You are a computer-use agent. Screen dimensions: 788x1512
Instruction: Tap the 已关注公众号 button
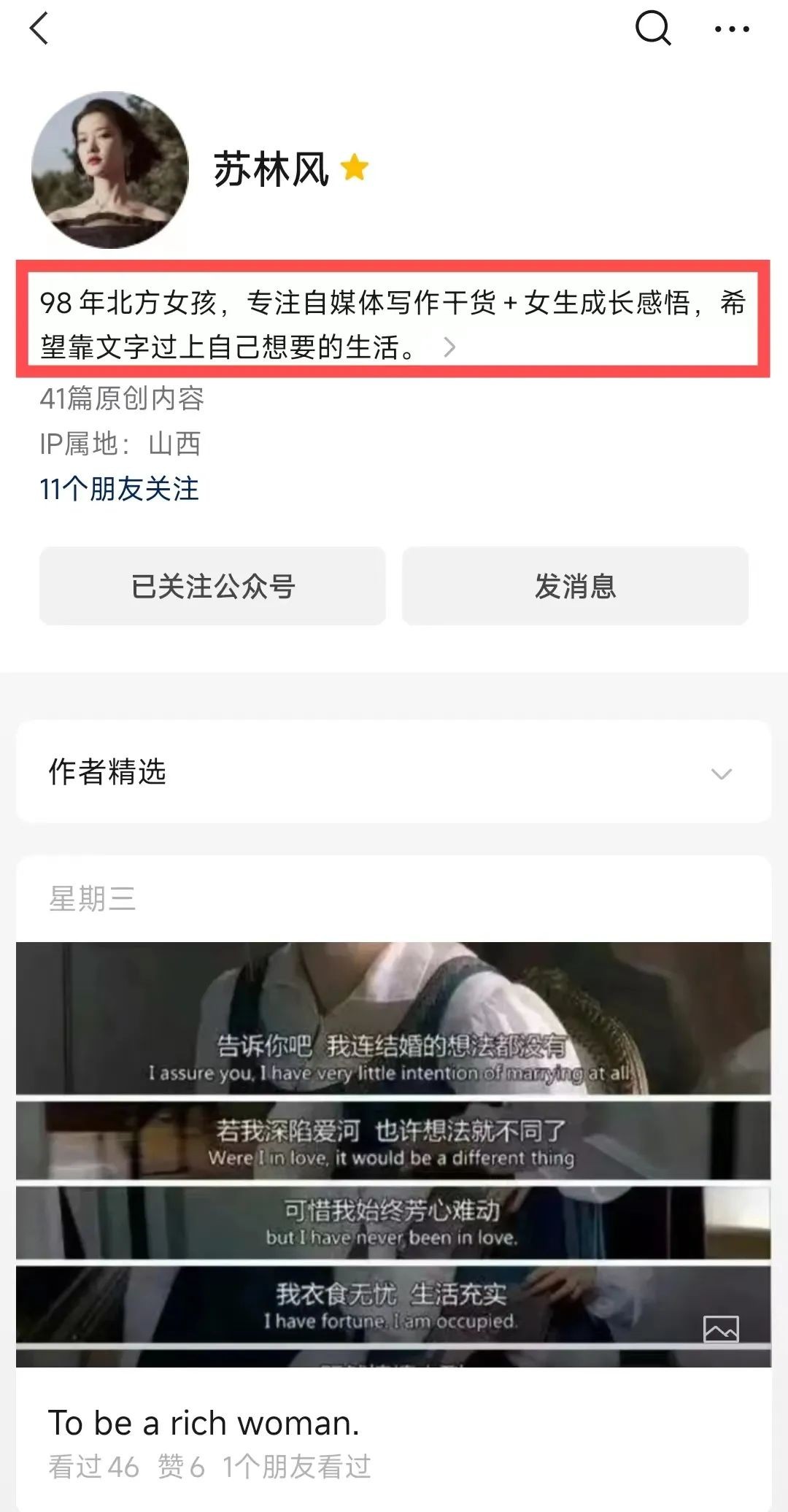(212, 586)
